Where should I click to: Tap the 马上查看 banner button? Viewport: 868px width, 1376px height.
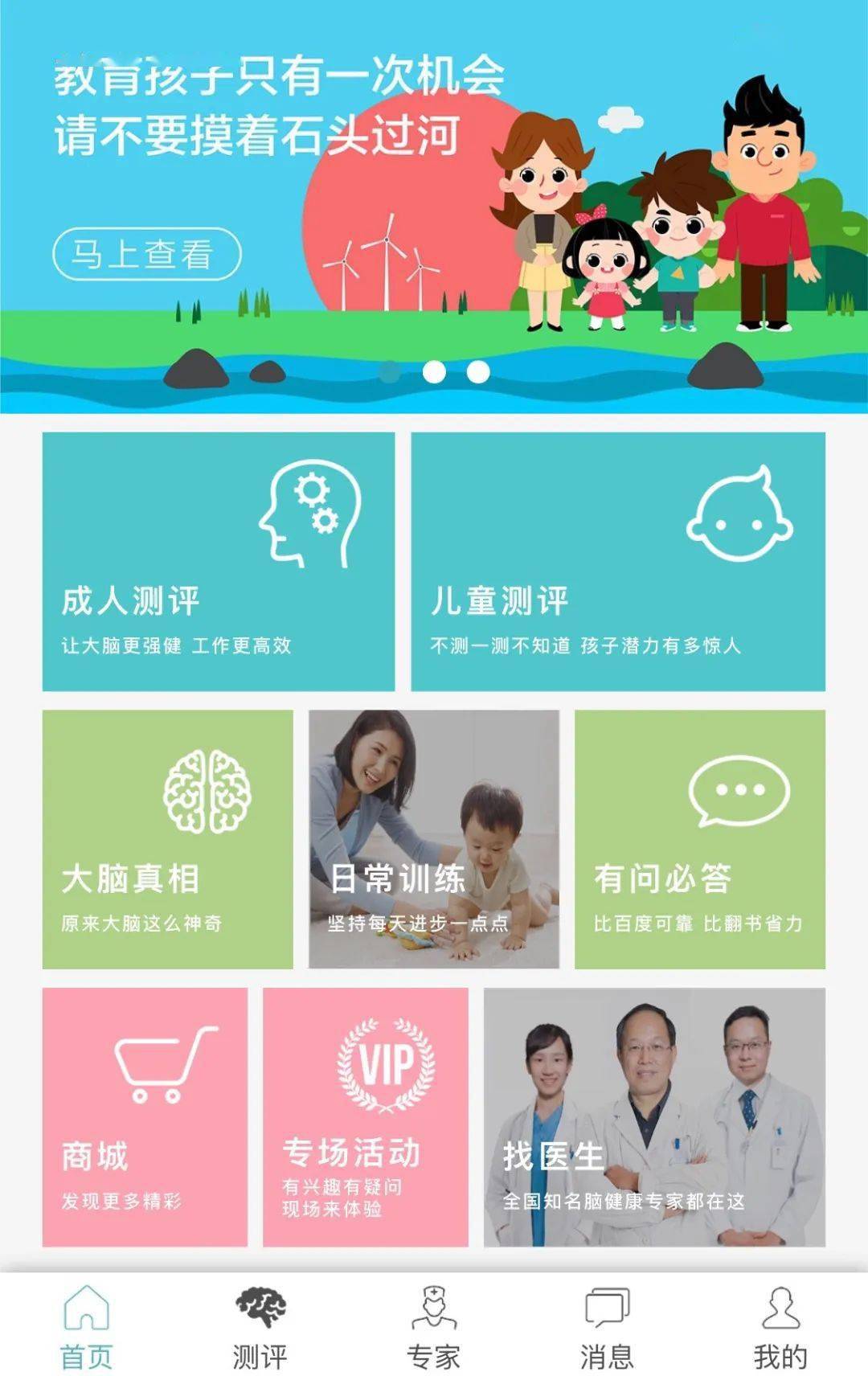tap(147, 255)
